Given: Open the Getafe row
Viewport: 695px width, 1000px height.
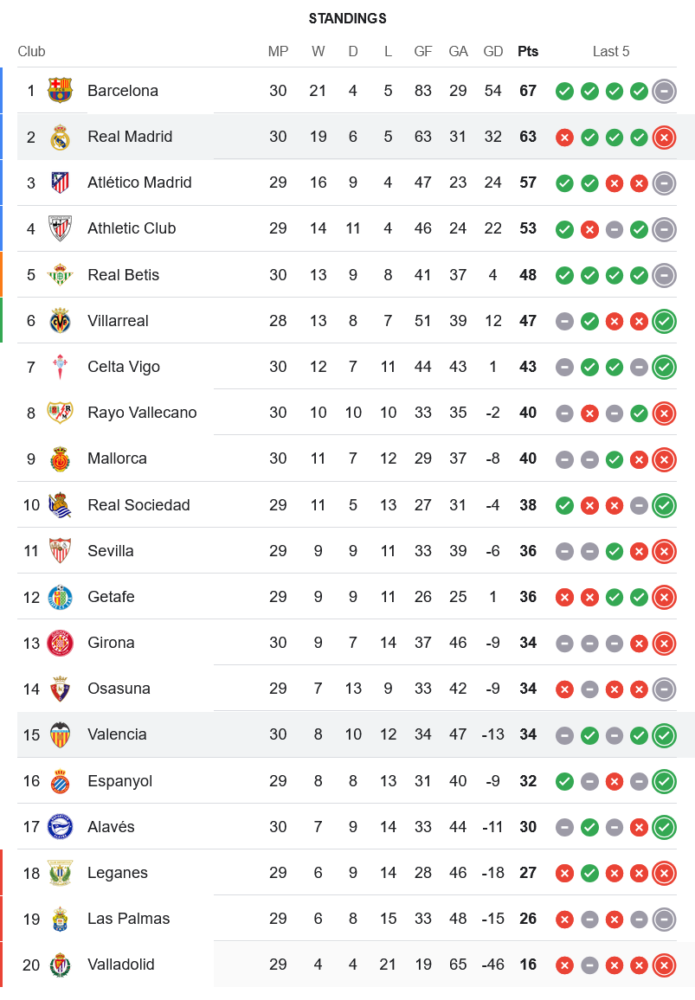Looking at the screenshot, I should [x=111, y=597].
